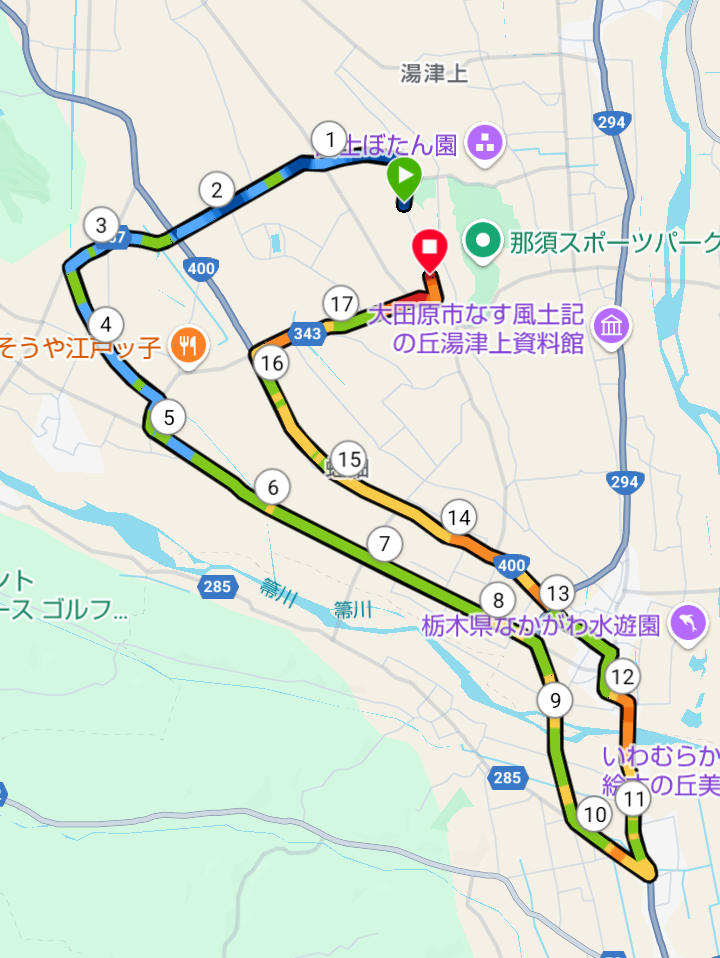Image resolution: width=720 pixels, height=958 pixels.
Task: Open the 那須スポーツパーク park marker
Action: (x=485, y=241)
